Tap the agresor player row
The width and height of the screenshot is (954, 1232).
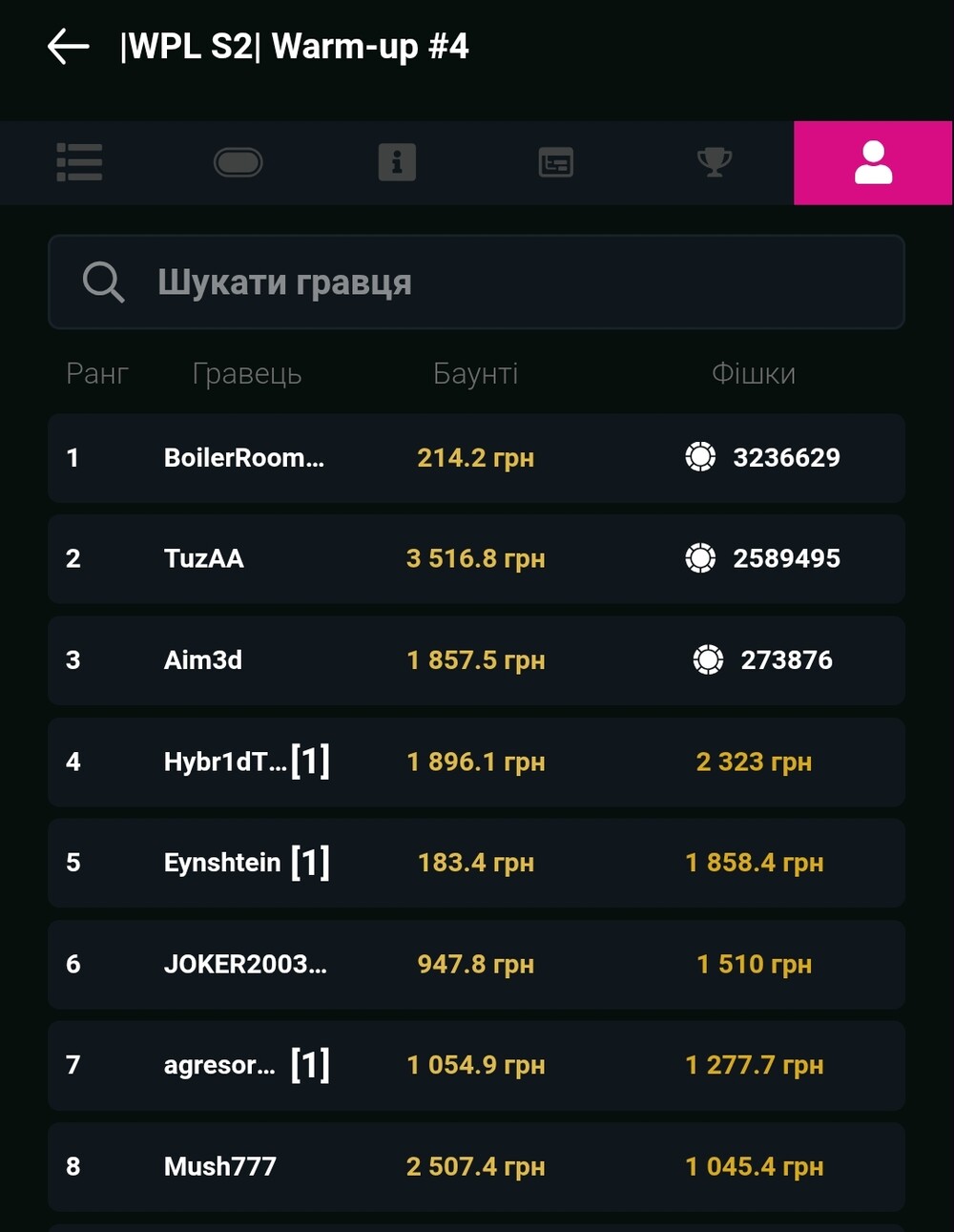pos(476,1065)
